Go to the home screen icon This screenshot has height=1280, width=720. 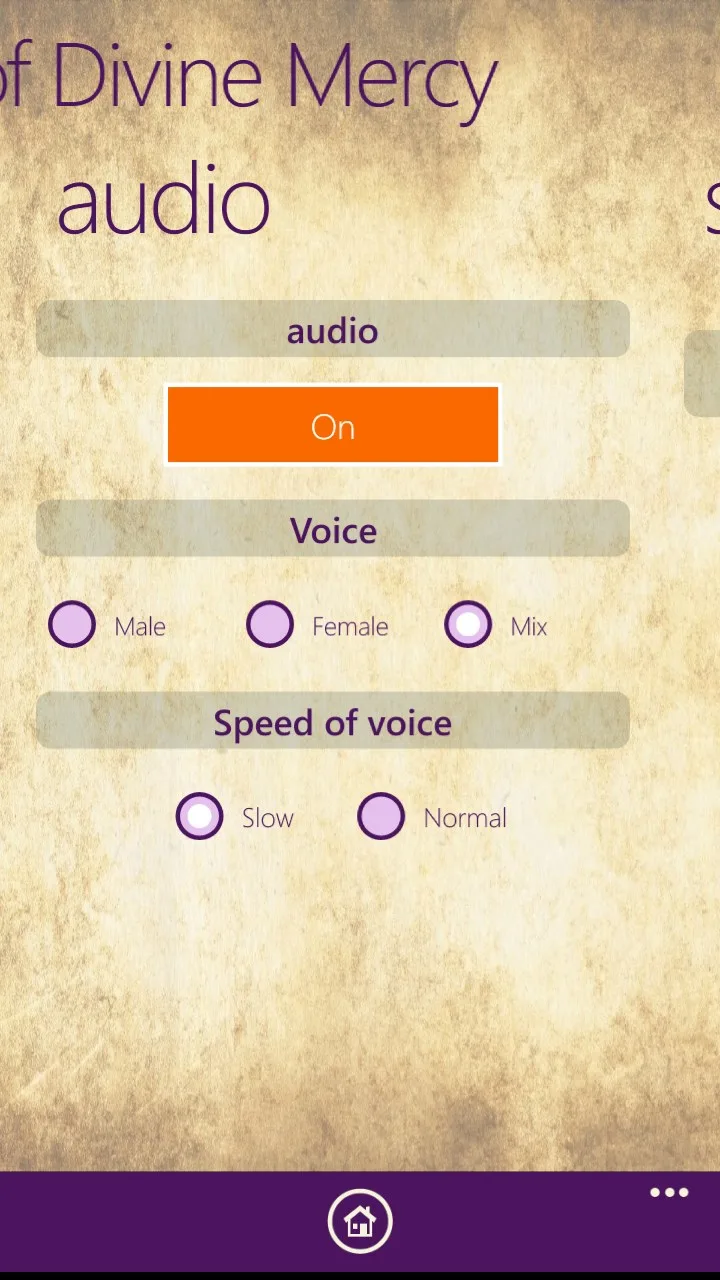pyautogui.click(x=360, y=1221)
